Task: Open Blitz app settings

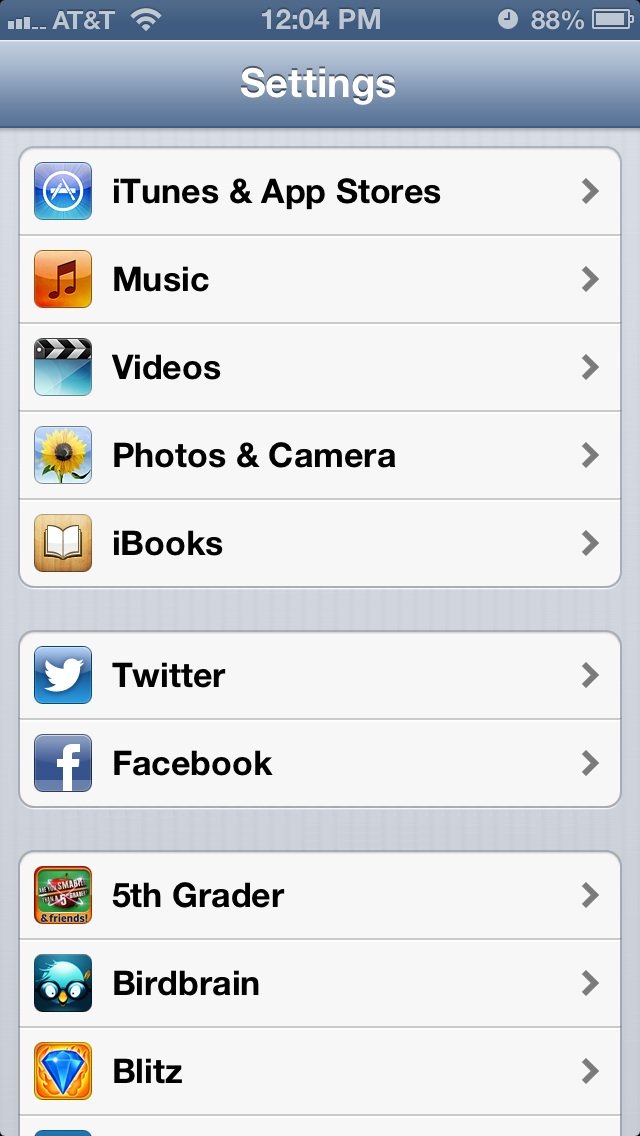Action: click(320, 1072)
